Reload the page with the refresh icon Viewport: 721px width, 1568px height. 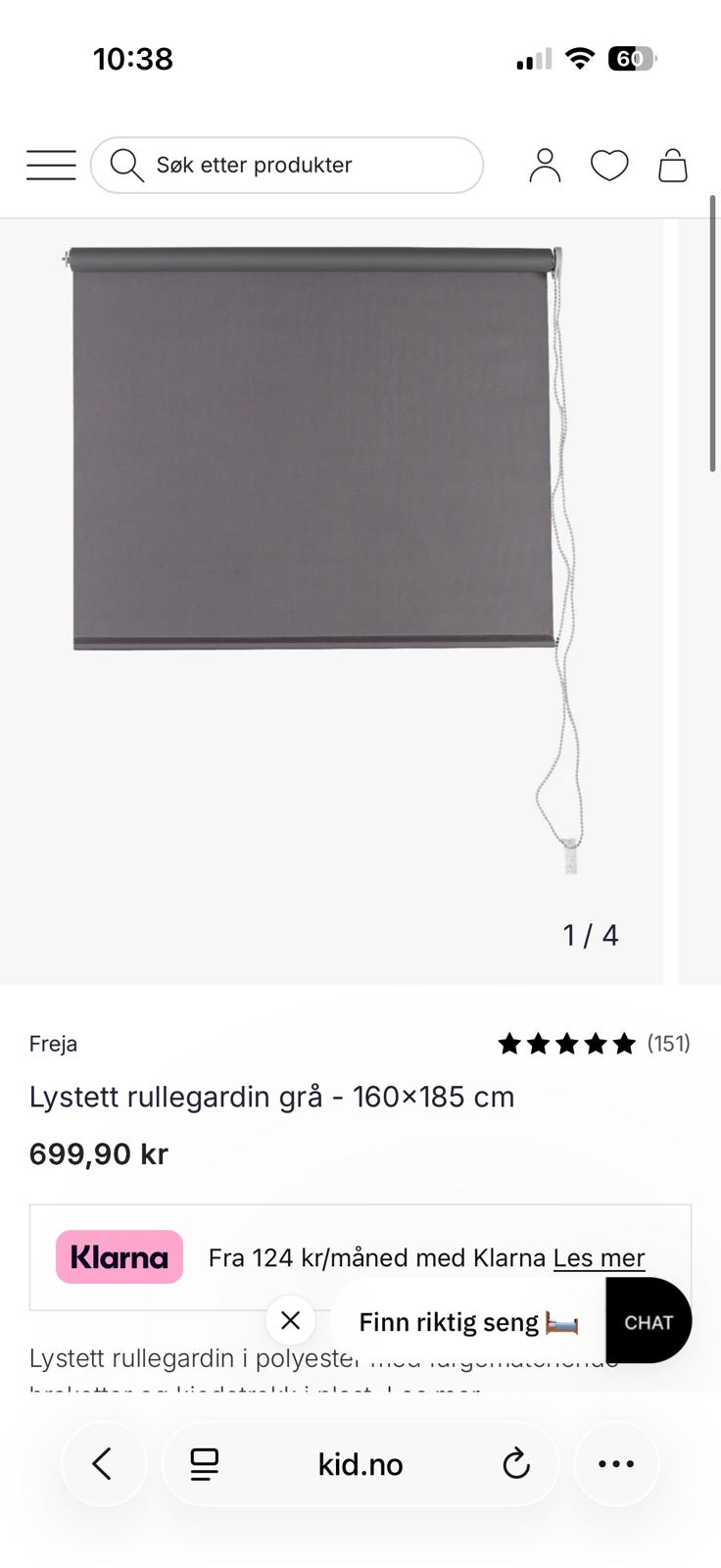pos(517,1463)
